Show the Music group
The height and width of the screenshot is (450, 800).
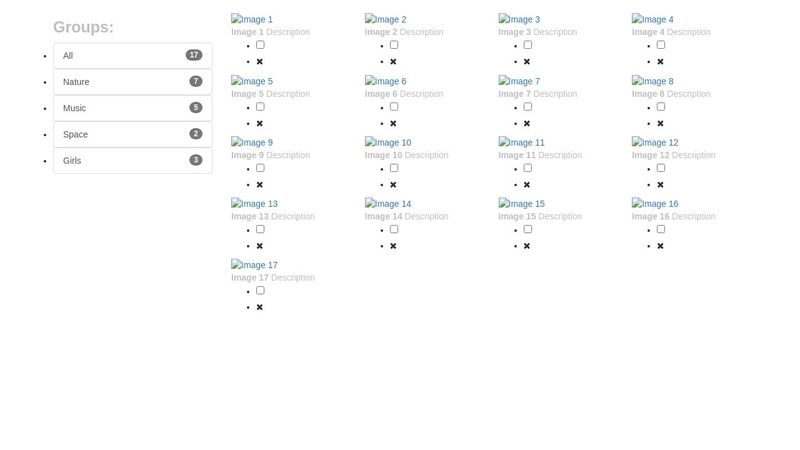click(132, 108)
